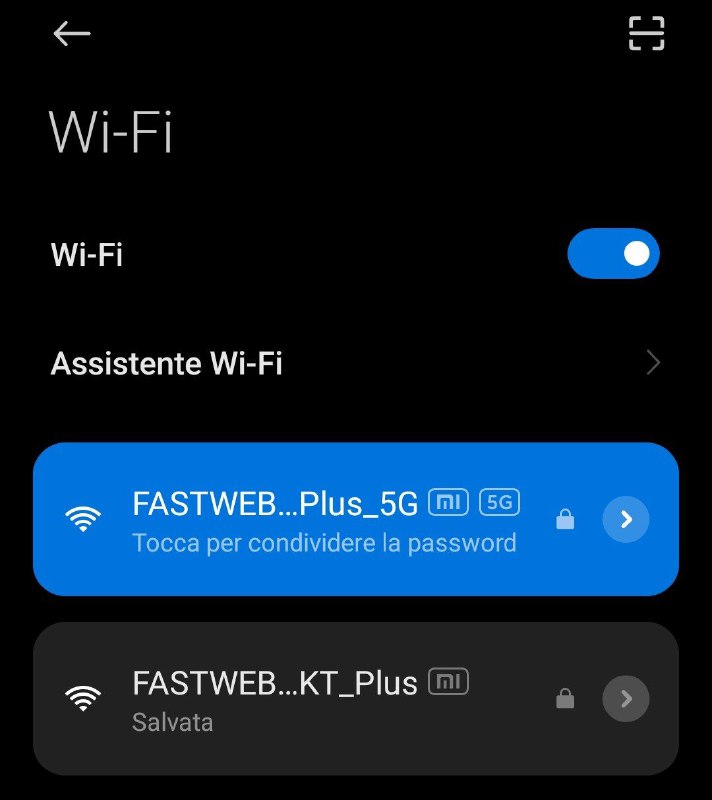Open details arrow for FASTWEB…KT_Plus network
The height and width of the screenshot is (800, 712).
[x=626, y=698]
